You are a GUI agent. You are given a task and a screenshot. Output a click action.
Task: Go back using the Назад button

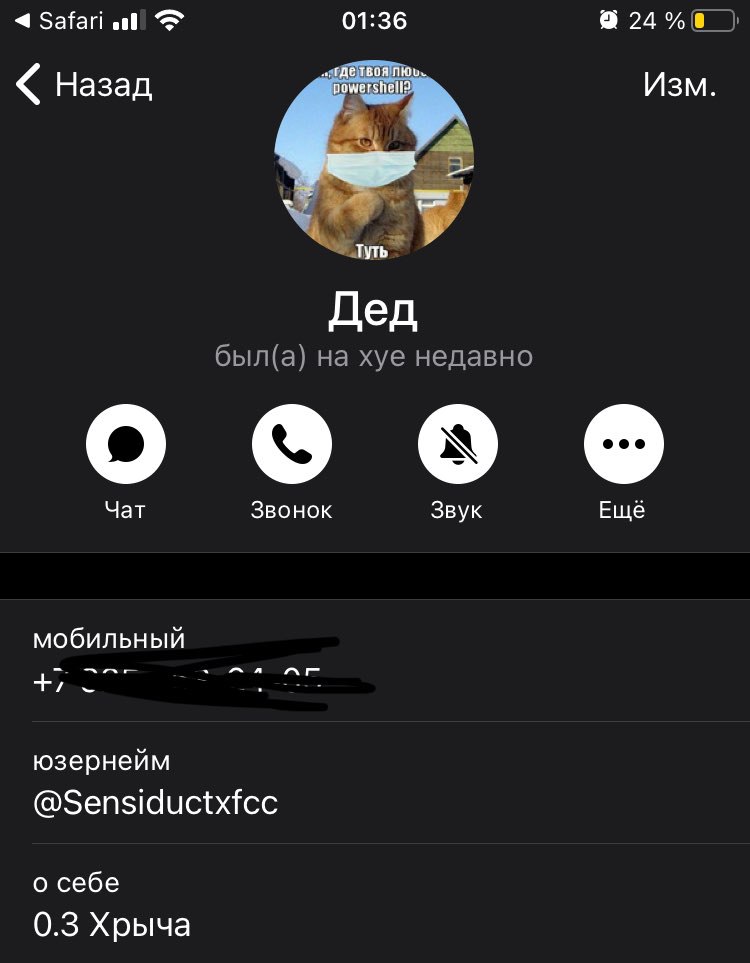pyautogui.click(x=85, y=85)
